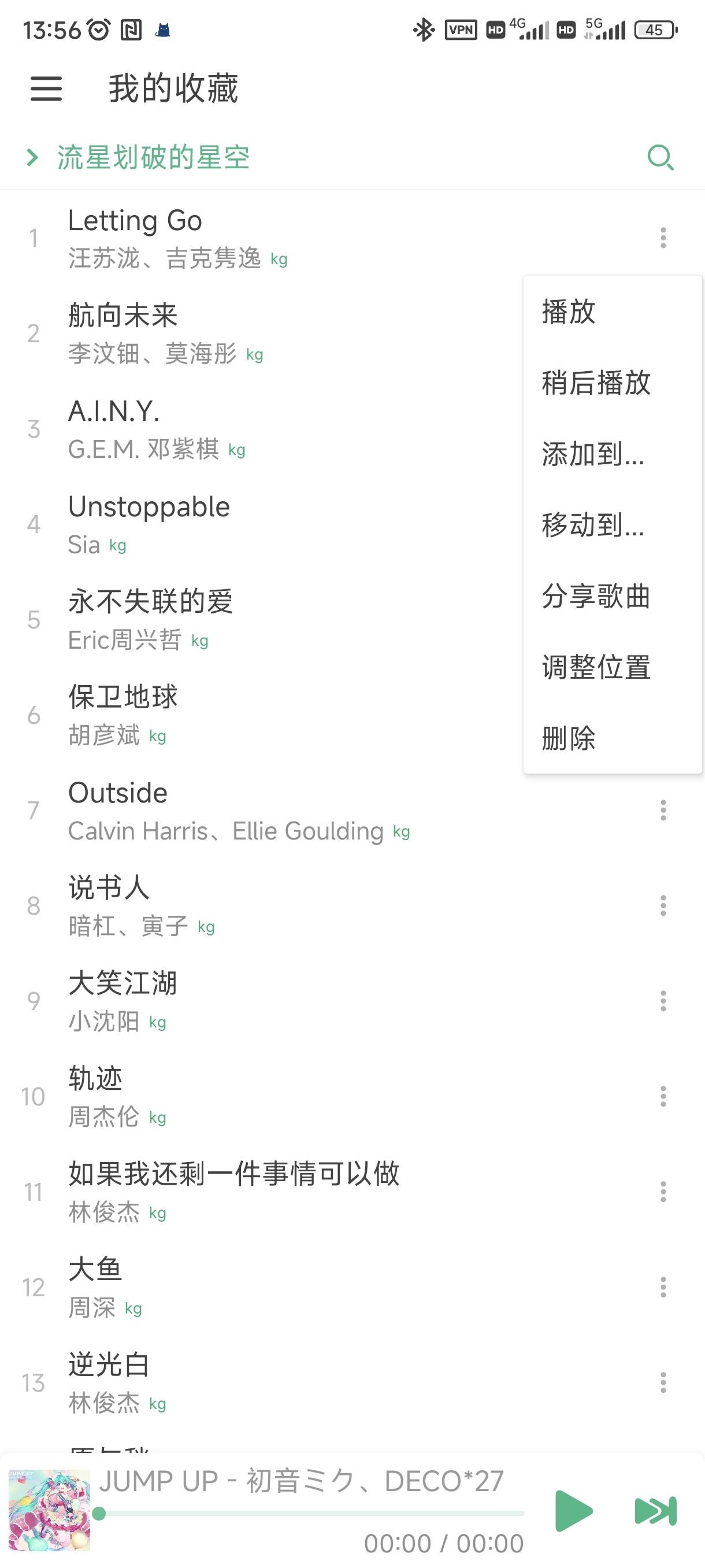Expand the playlist 流星划破的星空
Image resolution: width=705 pixels, height=1568 pixels.
coord(153,158)
